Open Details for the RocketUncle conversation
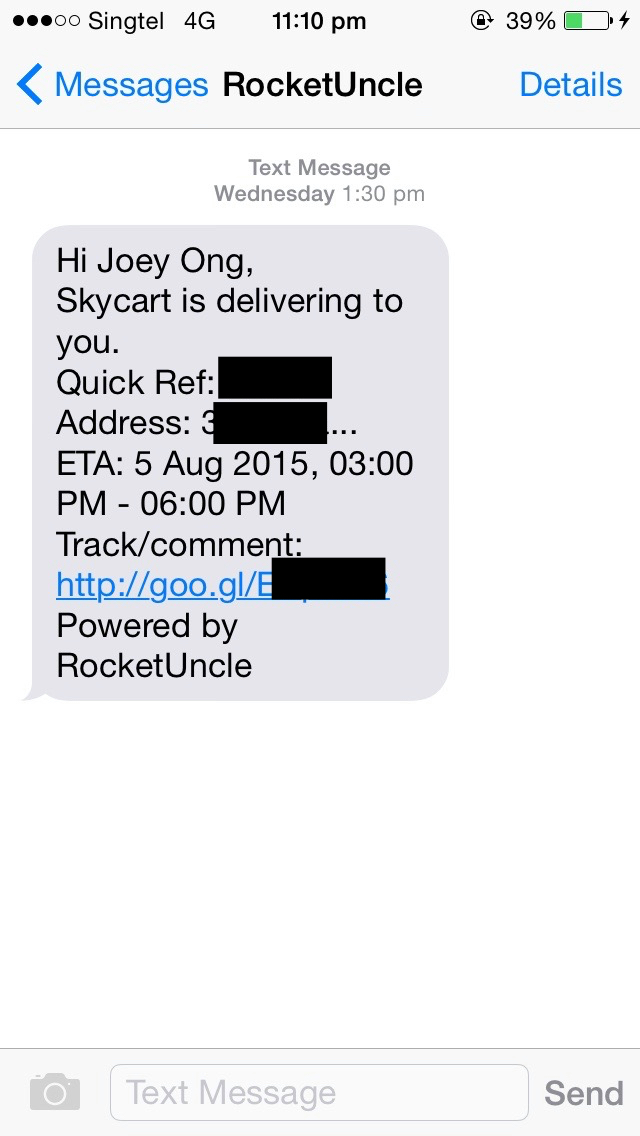Screen dimensions: 640x1136 570,85
